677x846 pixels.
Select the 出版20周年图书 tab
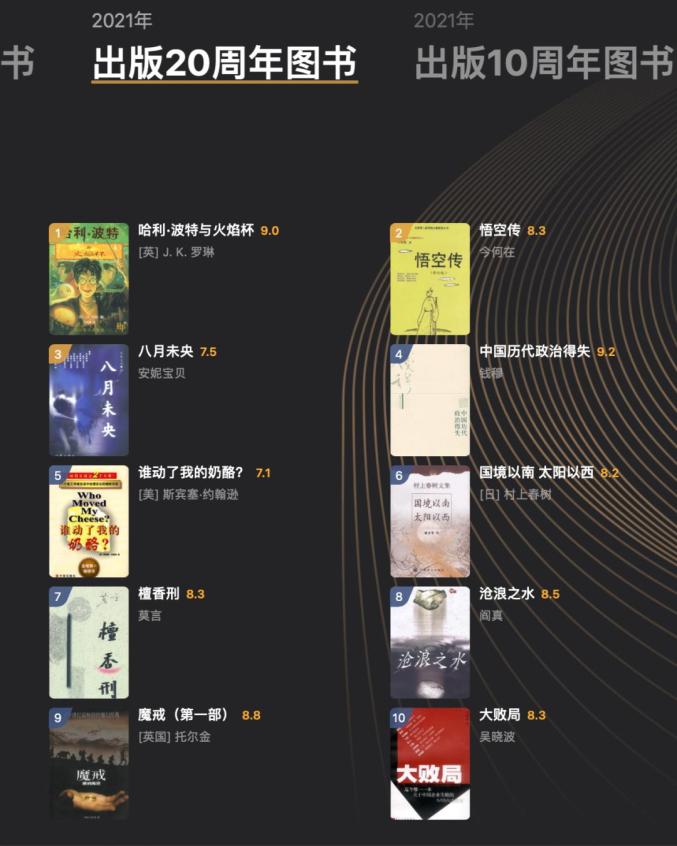224,63
